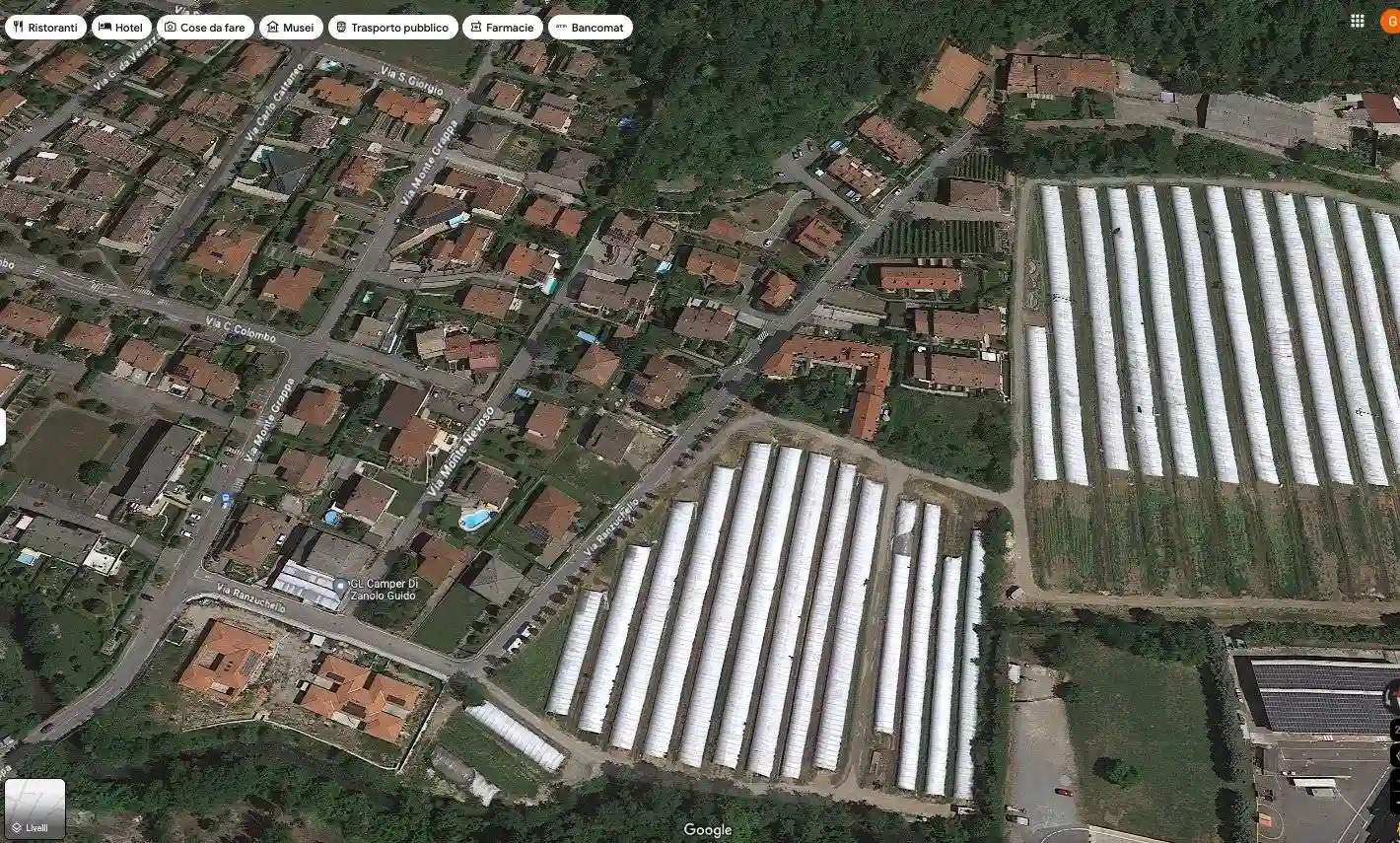Show Cose da fare nearby
The height and width of the screenshot is (843, 1400).
click(204, 28)
